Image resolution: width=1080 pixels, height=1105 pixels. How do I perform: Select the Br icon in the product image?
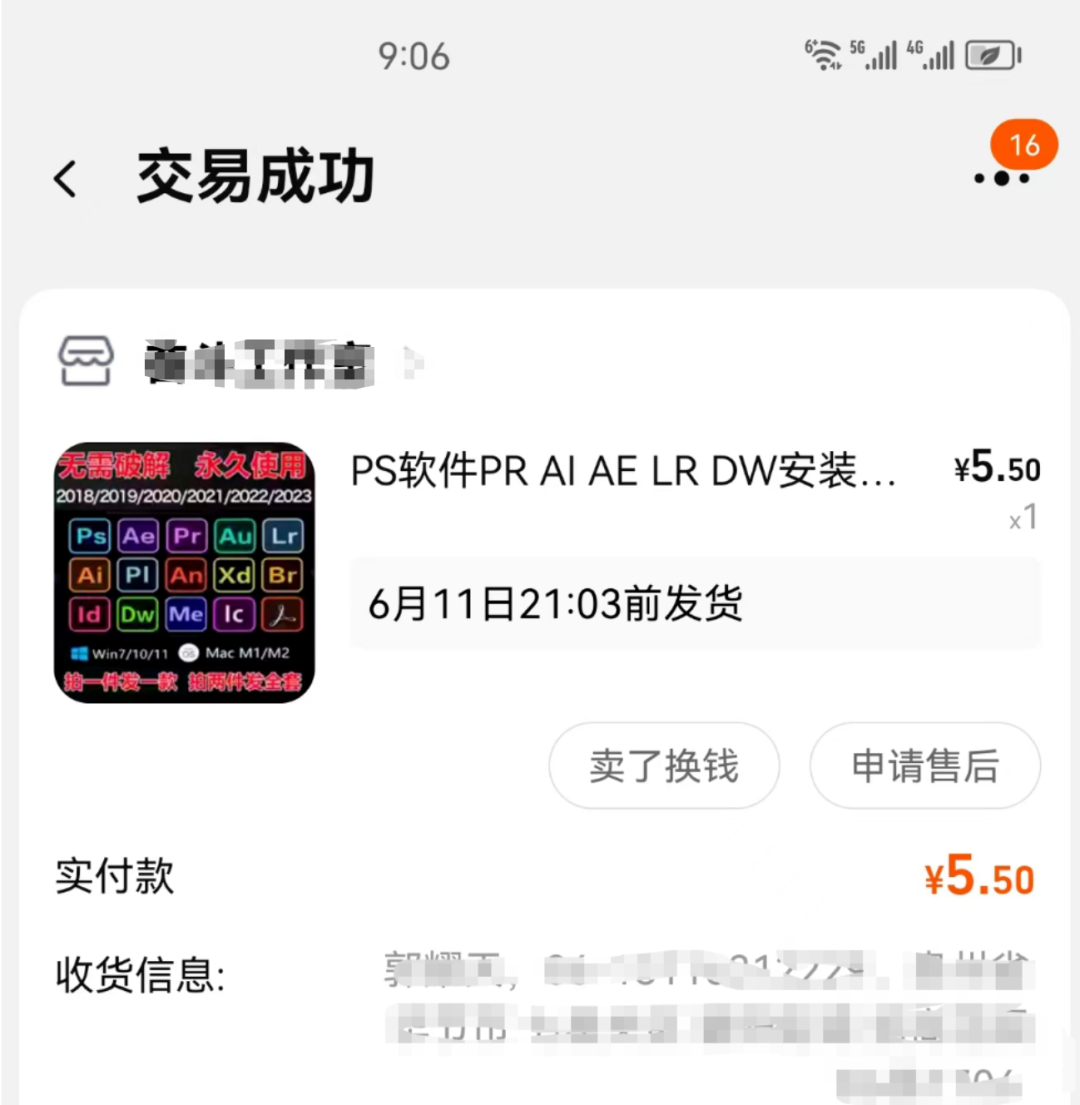[284, 575]
